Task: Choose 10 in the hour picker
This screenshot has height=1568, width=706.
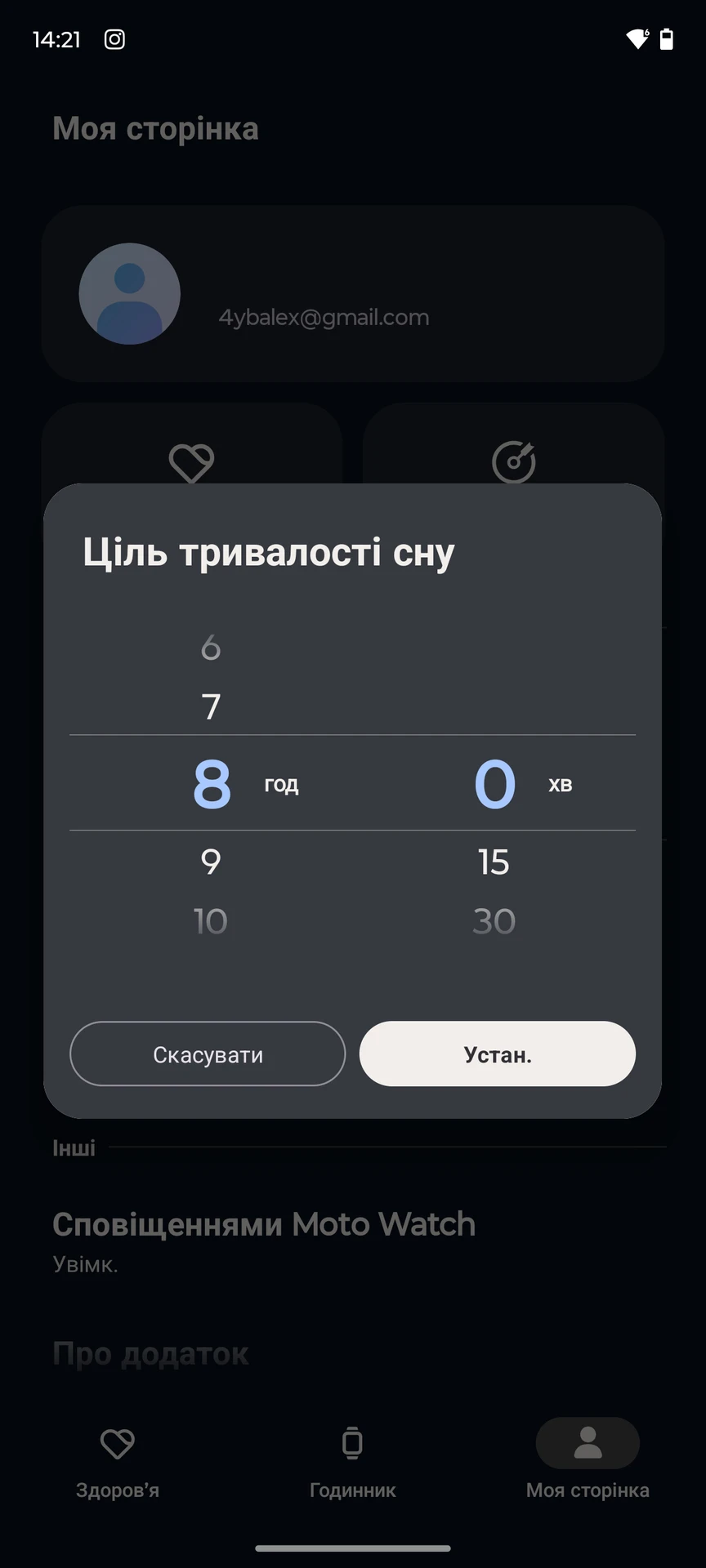Action: (x=211, y=921)
